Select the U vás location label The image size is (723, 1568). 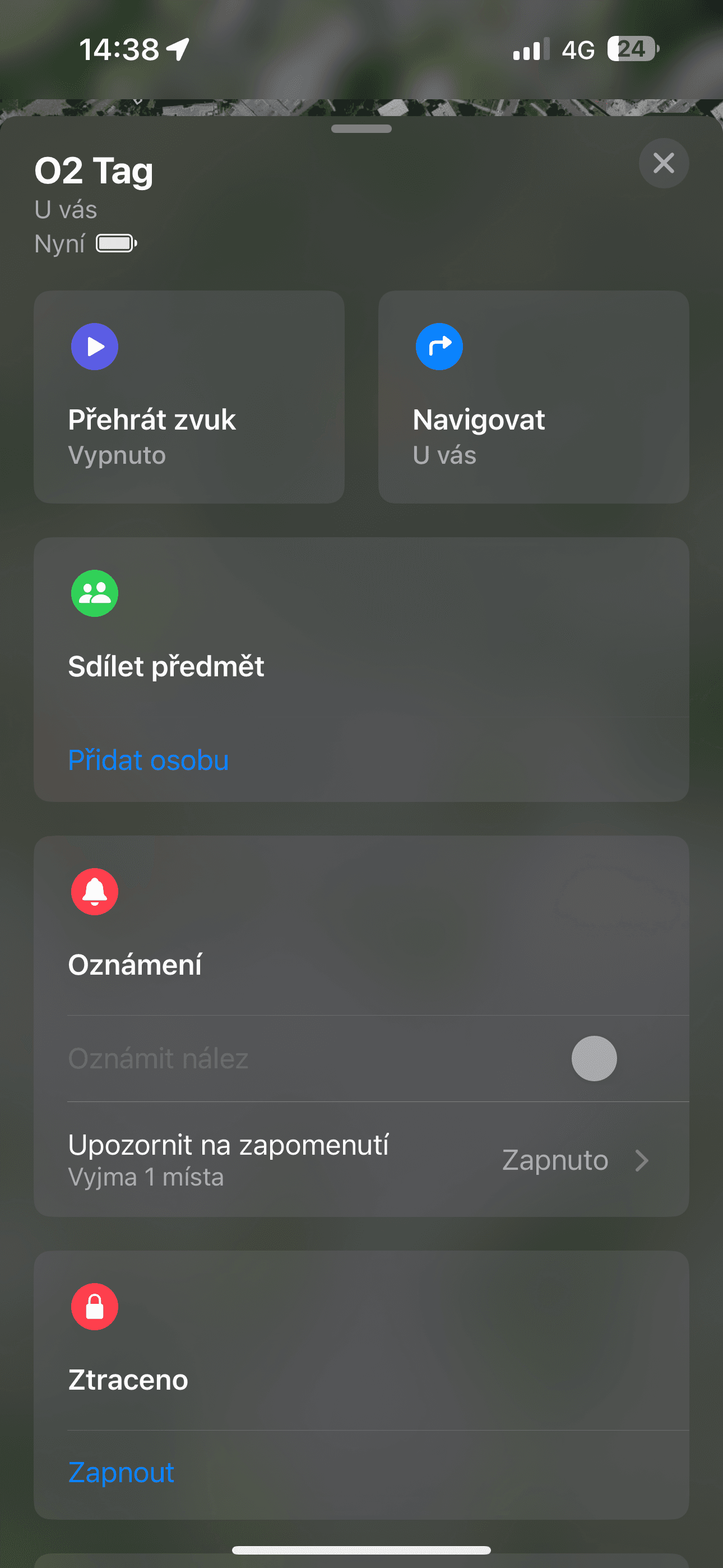point(66,209)
